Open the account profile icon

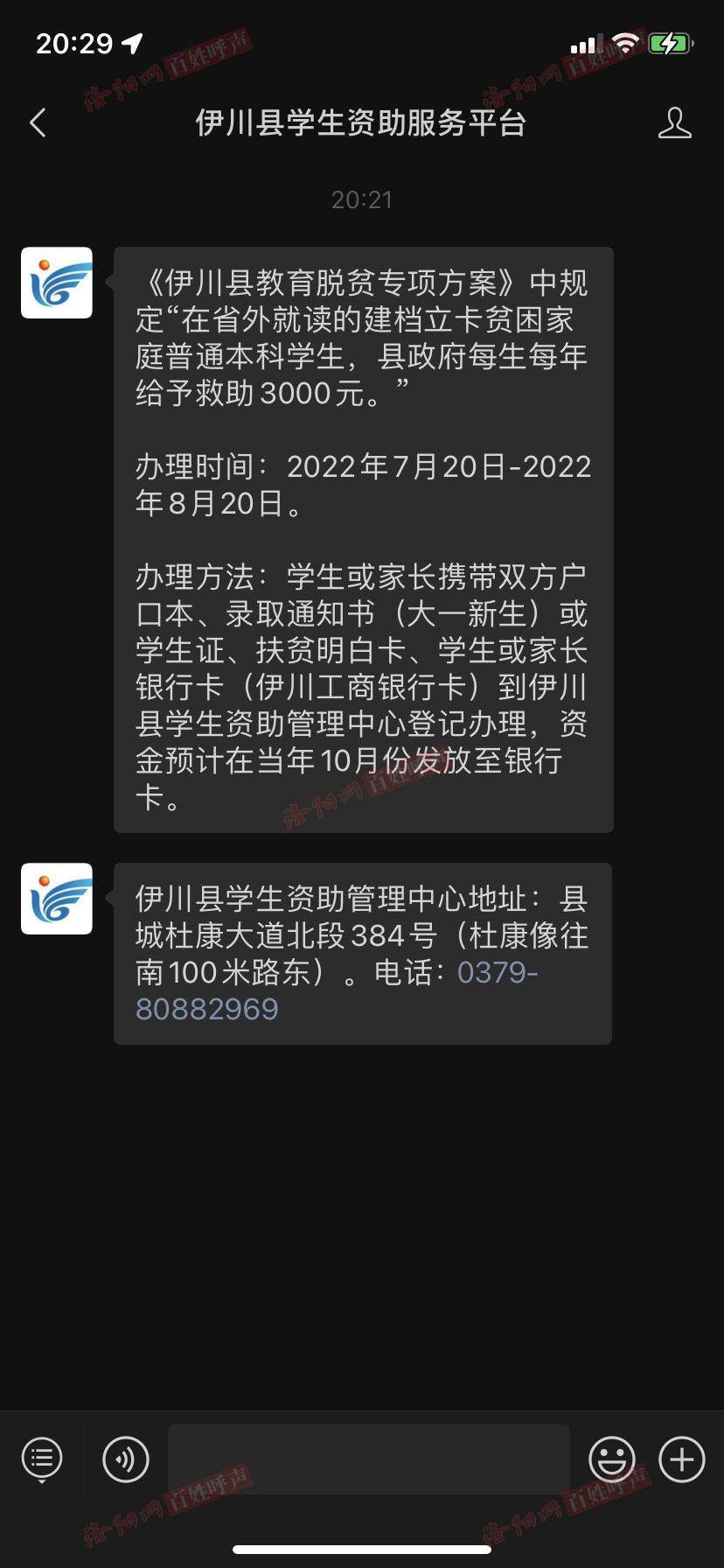pyautogui.click(x=674, y=123)
